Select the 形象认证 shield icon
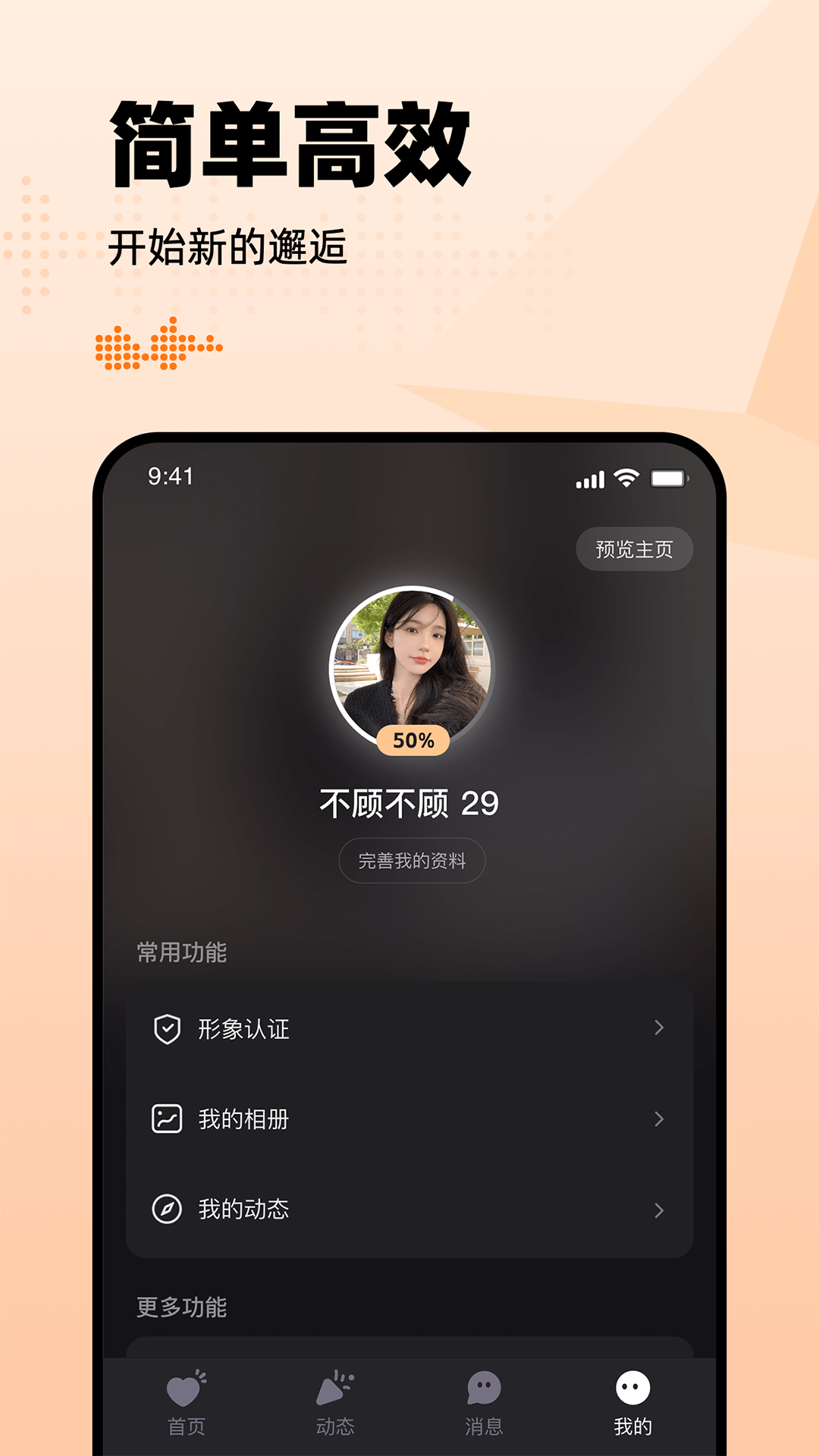This screenshot has height=1456, width=819. 168,1029
